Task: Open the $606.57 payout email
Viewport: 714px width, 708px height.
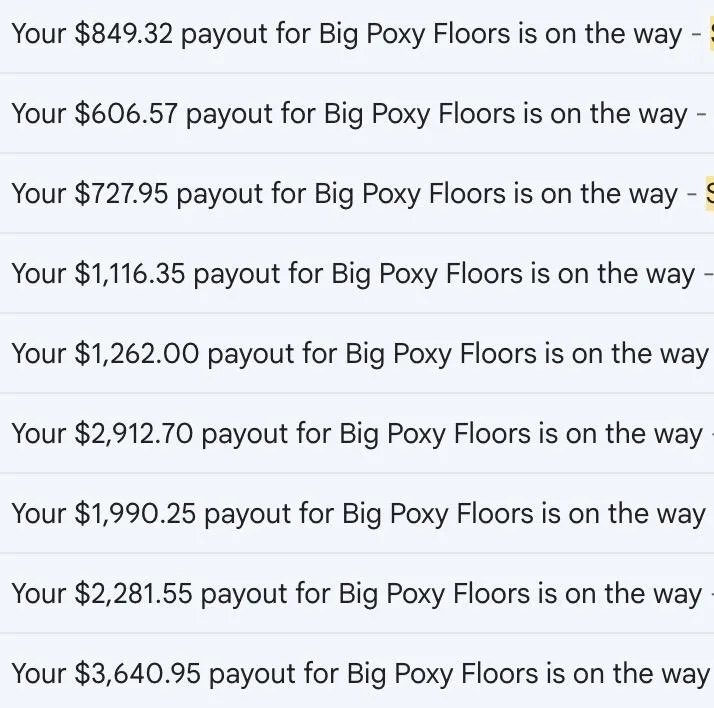Action: (349, 114)
